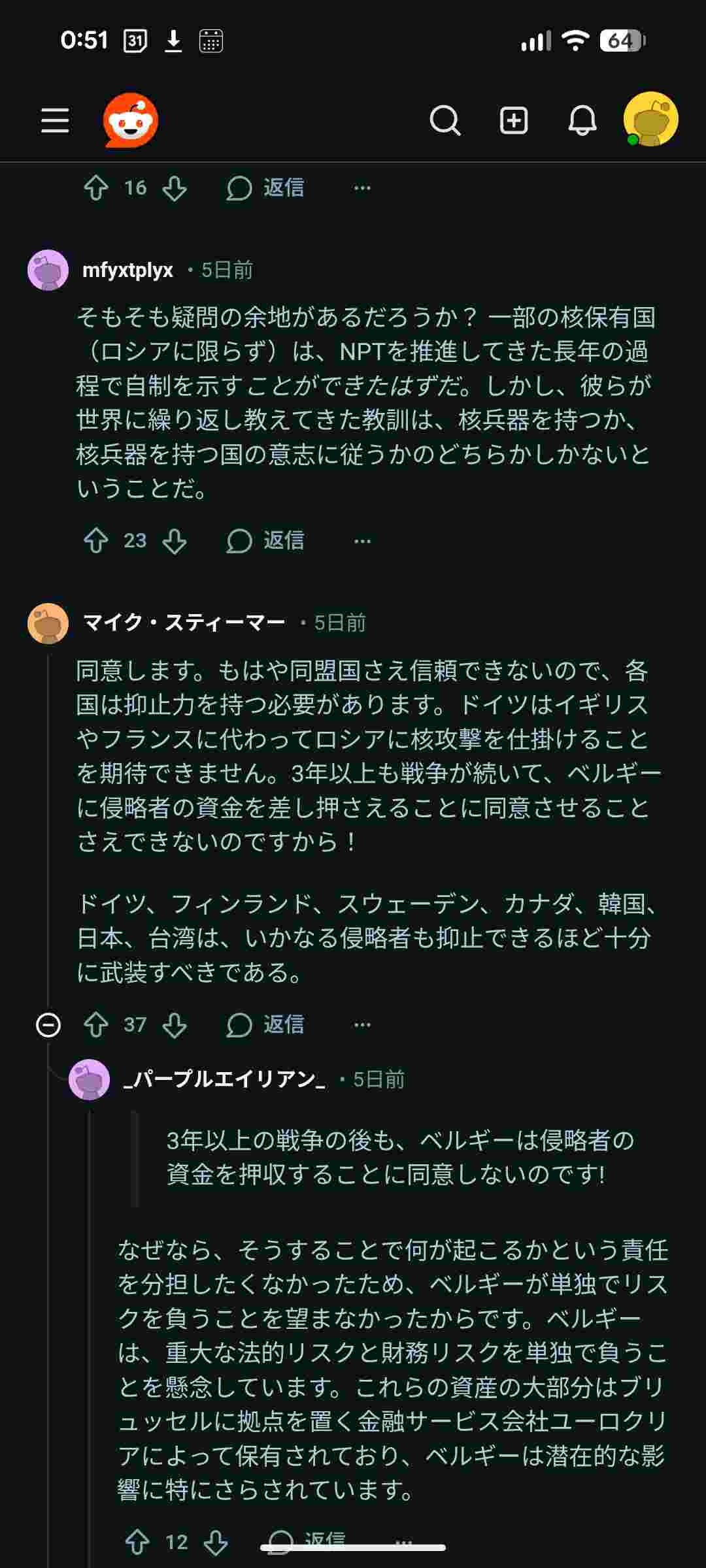Reply to マイク・スティーマー's comment

266,1024
